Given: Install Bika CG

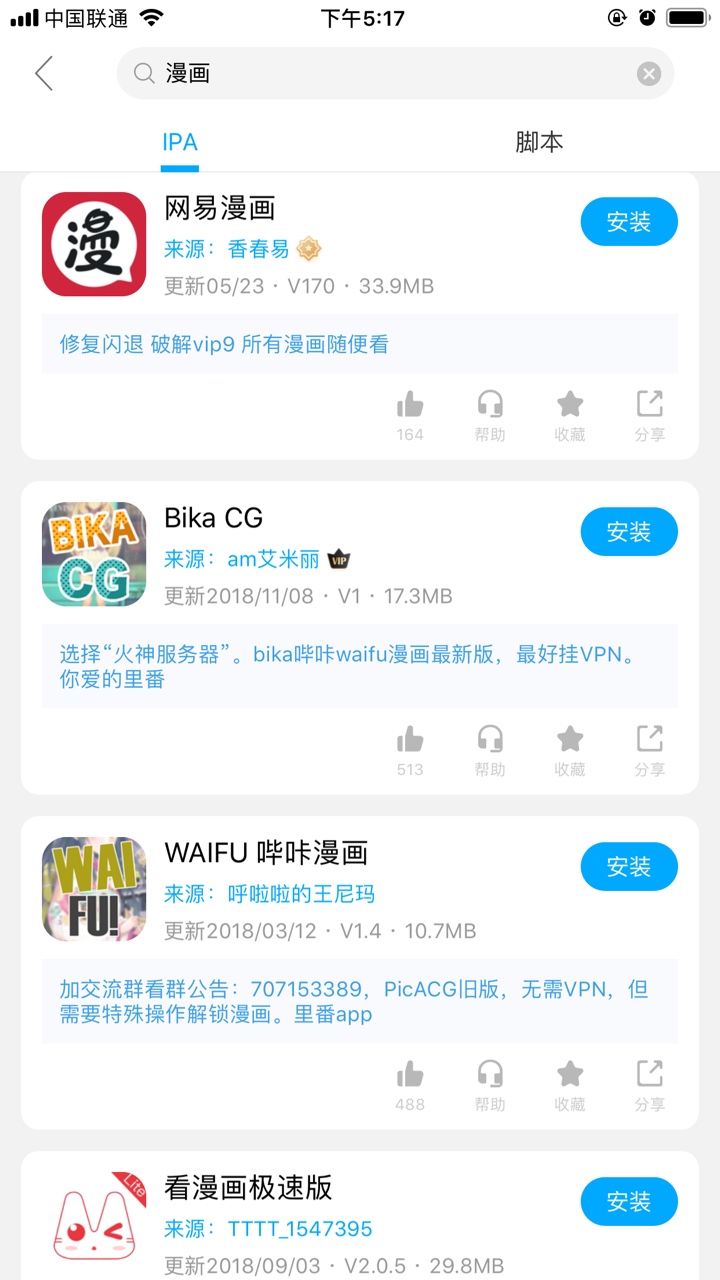Looking at the screenshot, I should coord(628,532).
